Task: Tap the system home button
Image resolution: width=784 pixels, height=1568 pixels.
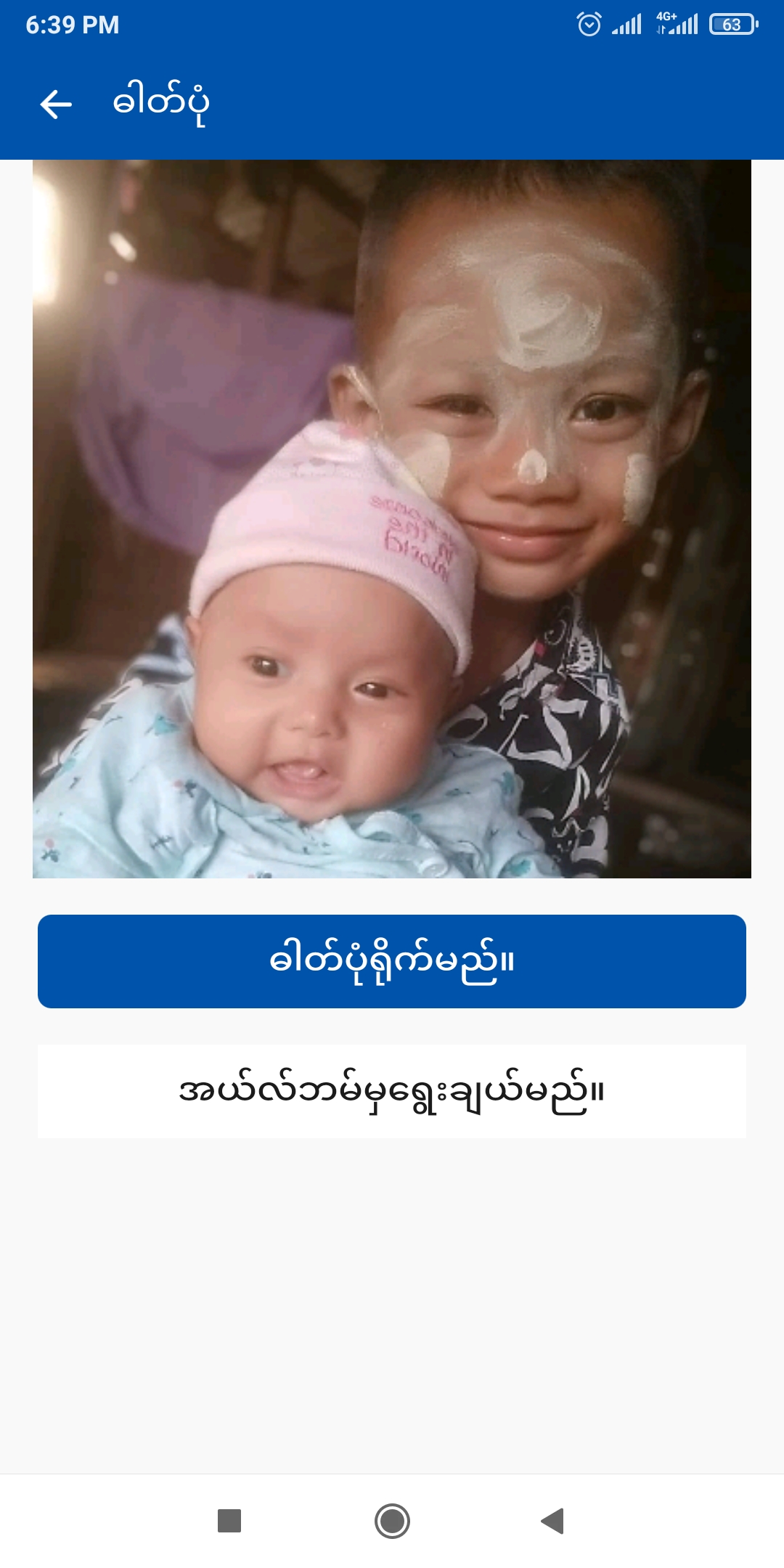Action: (x=392, y=1521)
